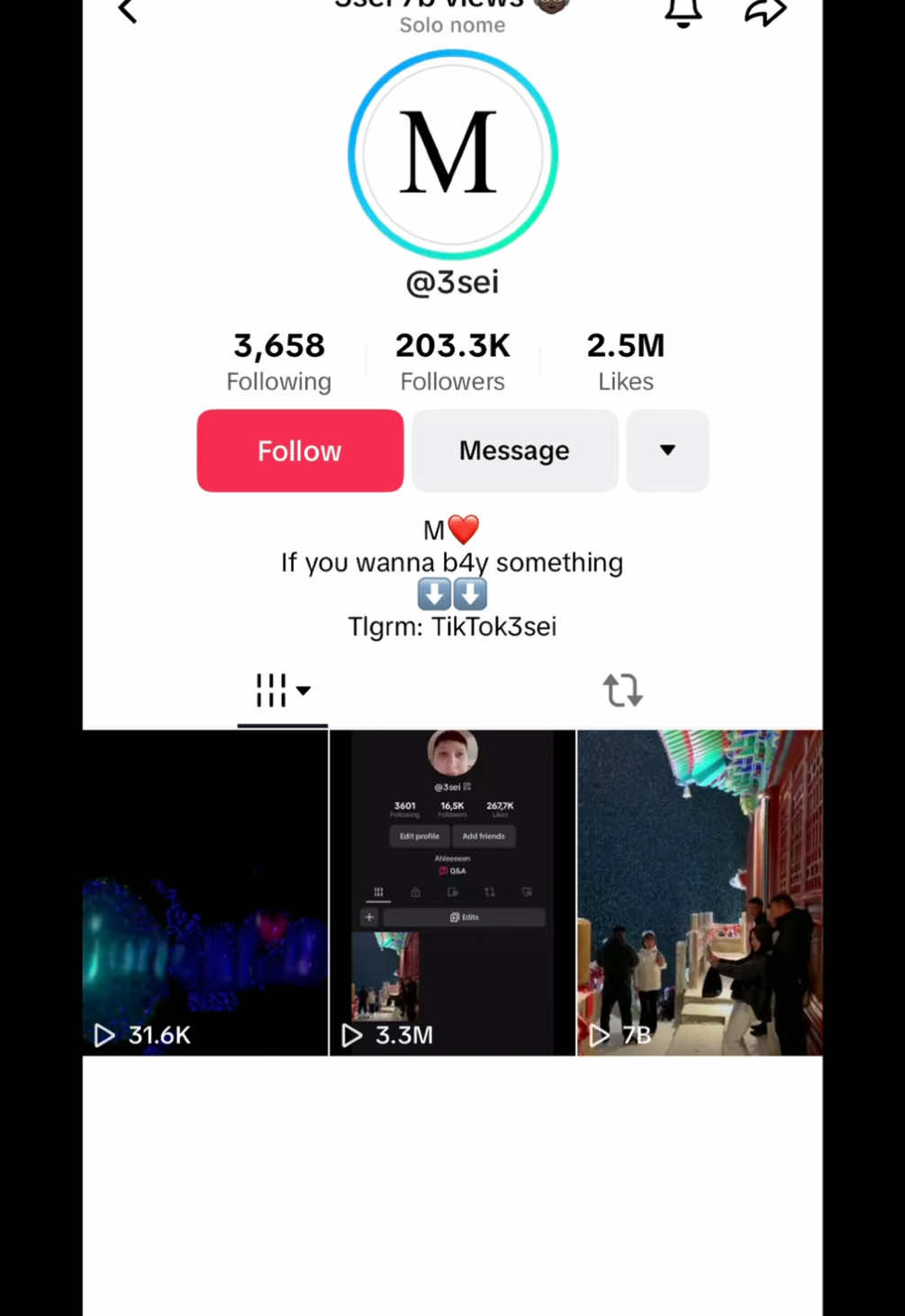Switch to the Followers tab
Image resolution: width=905 pixels, height=1316 pixels.
452,360
